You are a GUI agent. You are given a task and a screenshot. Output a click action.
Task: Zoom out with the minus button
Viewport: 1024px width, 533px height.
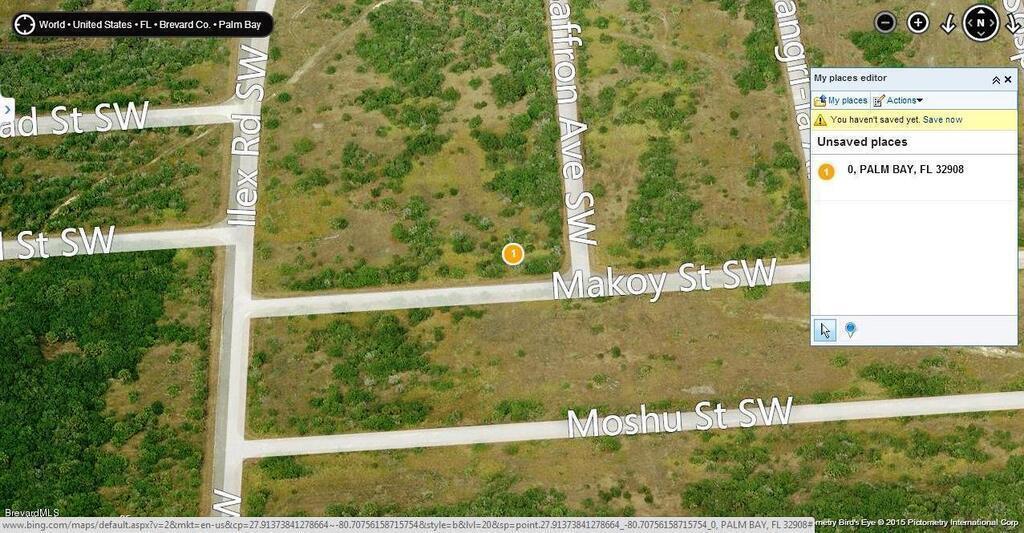pyautogui.click(x=885, y=23)
